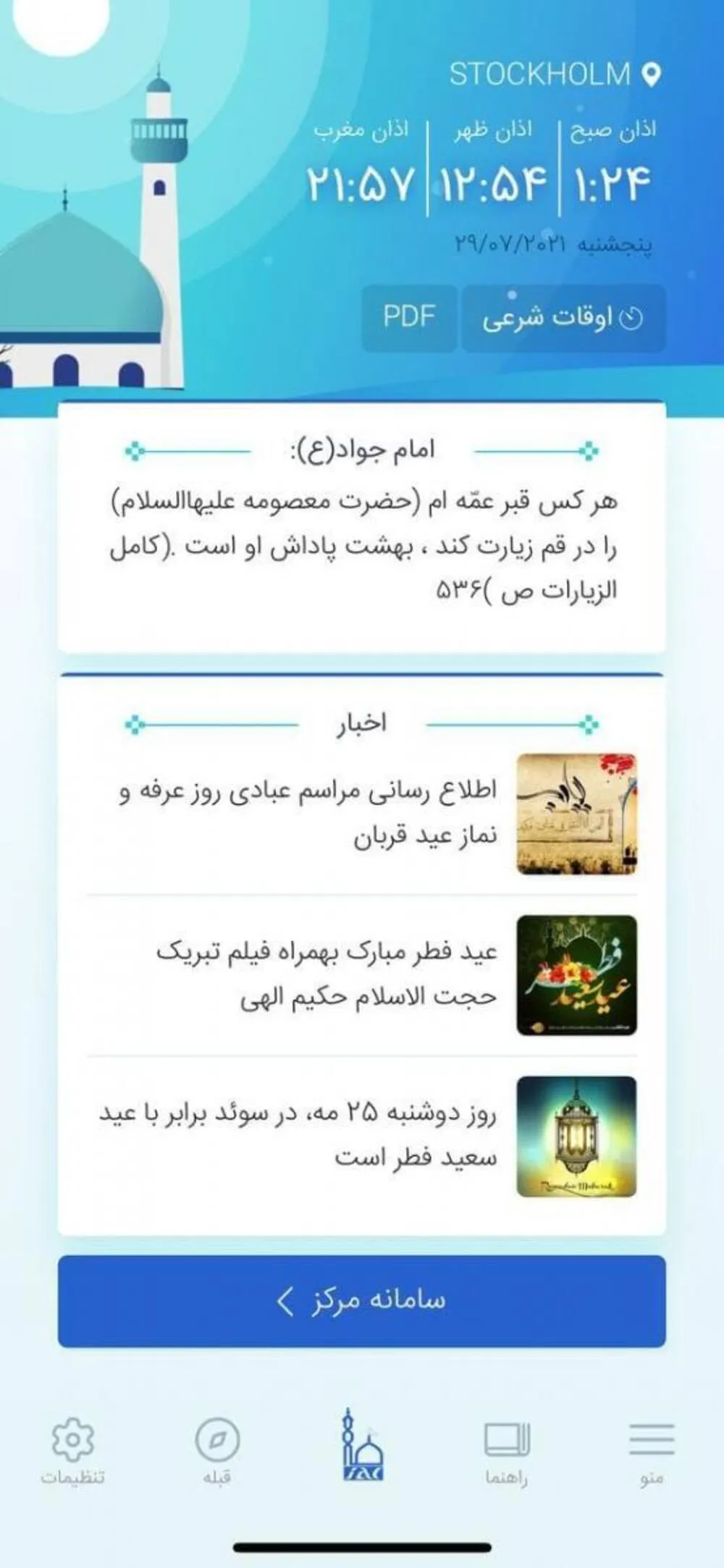
Task: Open the PDF prayer timetable
Action: [409, 318]
